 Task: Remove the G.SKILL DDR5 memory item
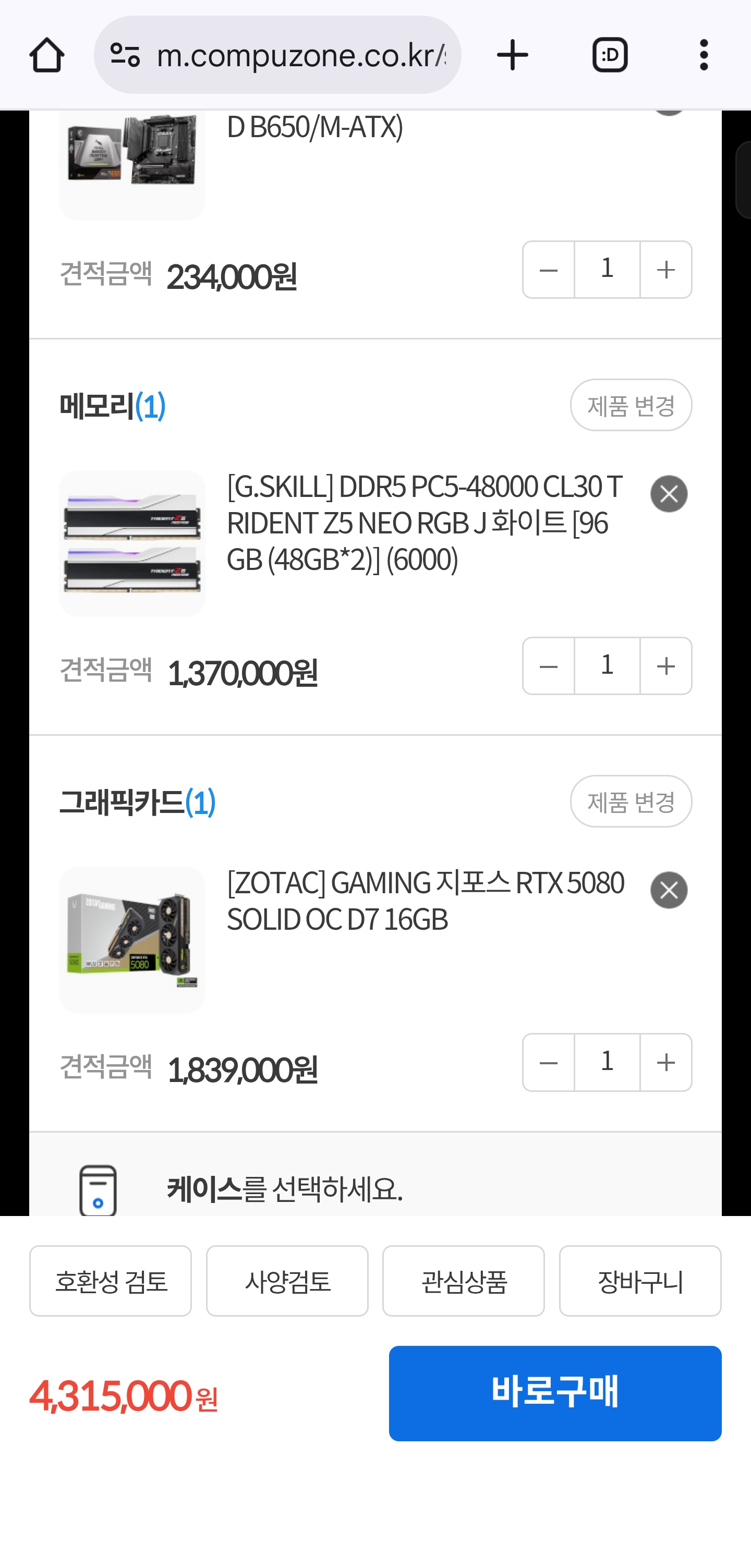tap(668, 494)
